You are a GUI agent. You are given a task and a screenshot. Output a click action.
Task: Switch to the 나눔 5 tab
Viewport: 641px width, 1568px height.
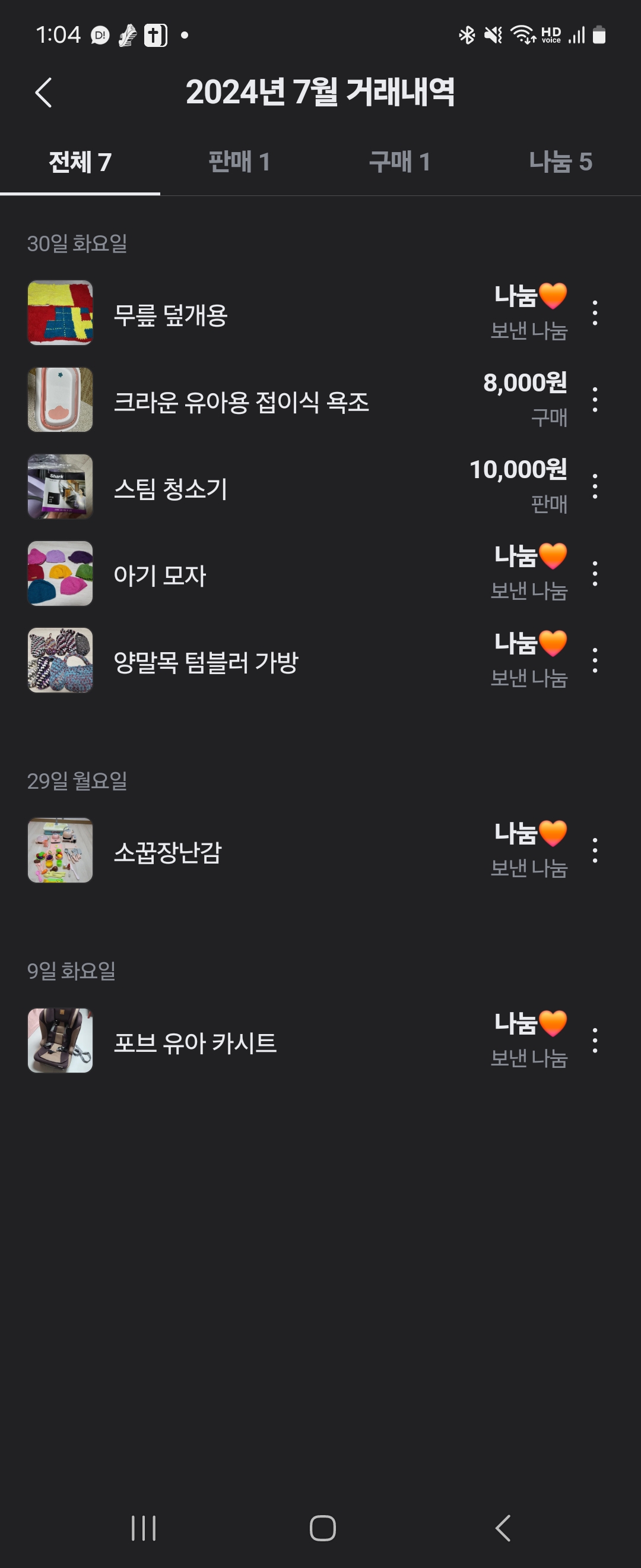pyautogui.click(x=560, y=162)
